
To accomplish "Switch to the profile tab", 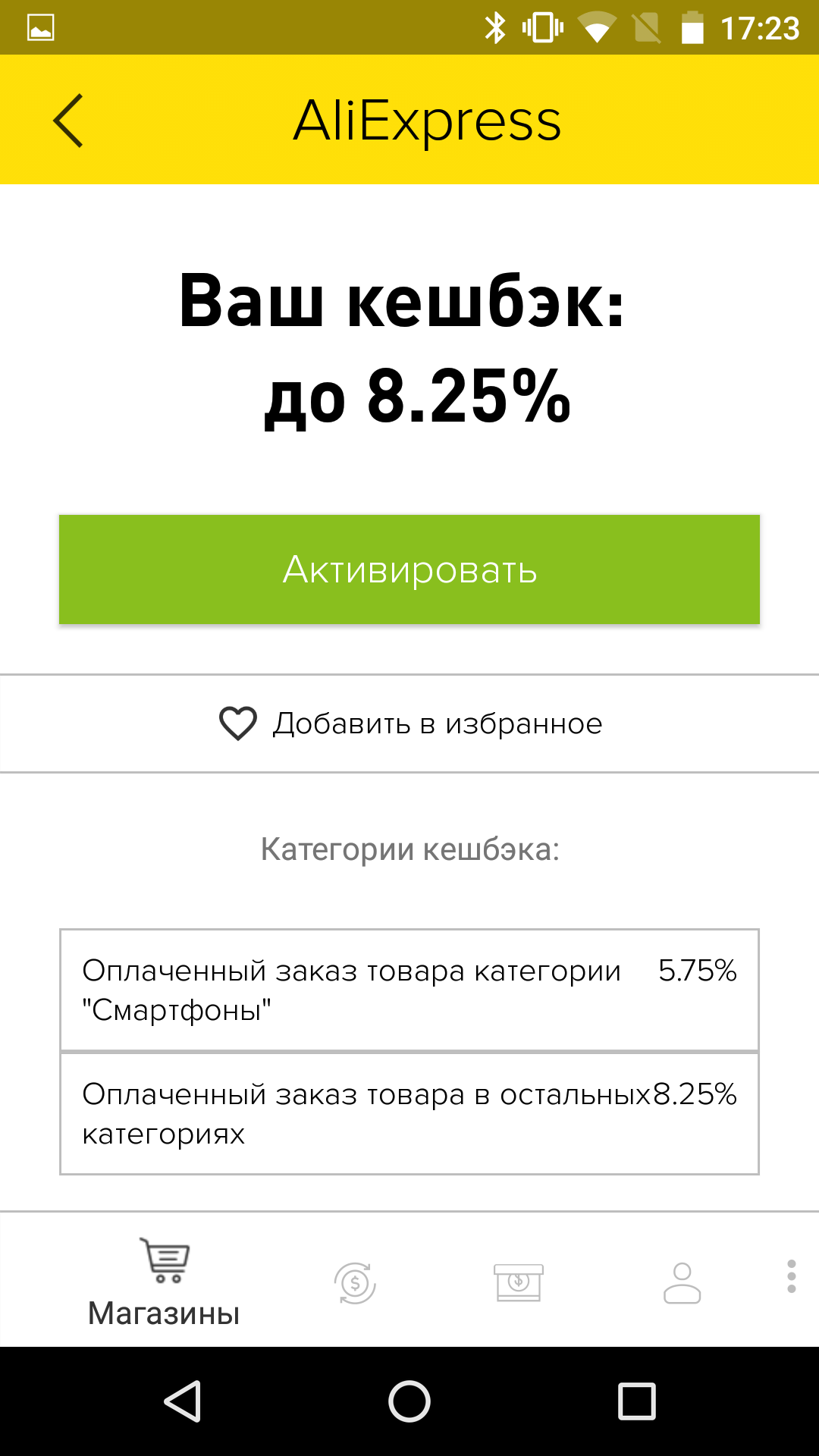I will click(682, 1283).
